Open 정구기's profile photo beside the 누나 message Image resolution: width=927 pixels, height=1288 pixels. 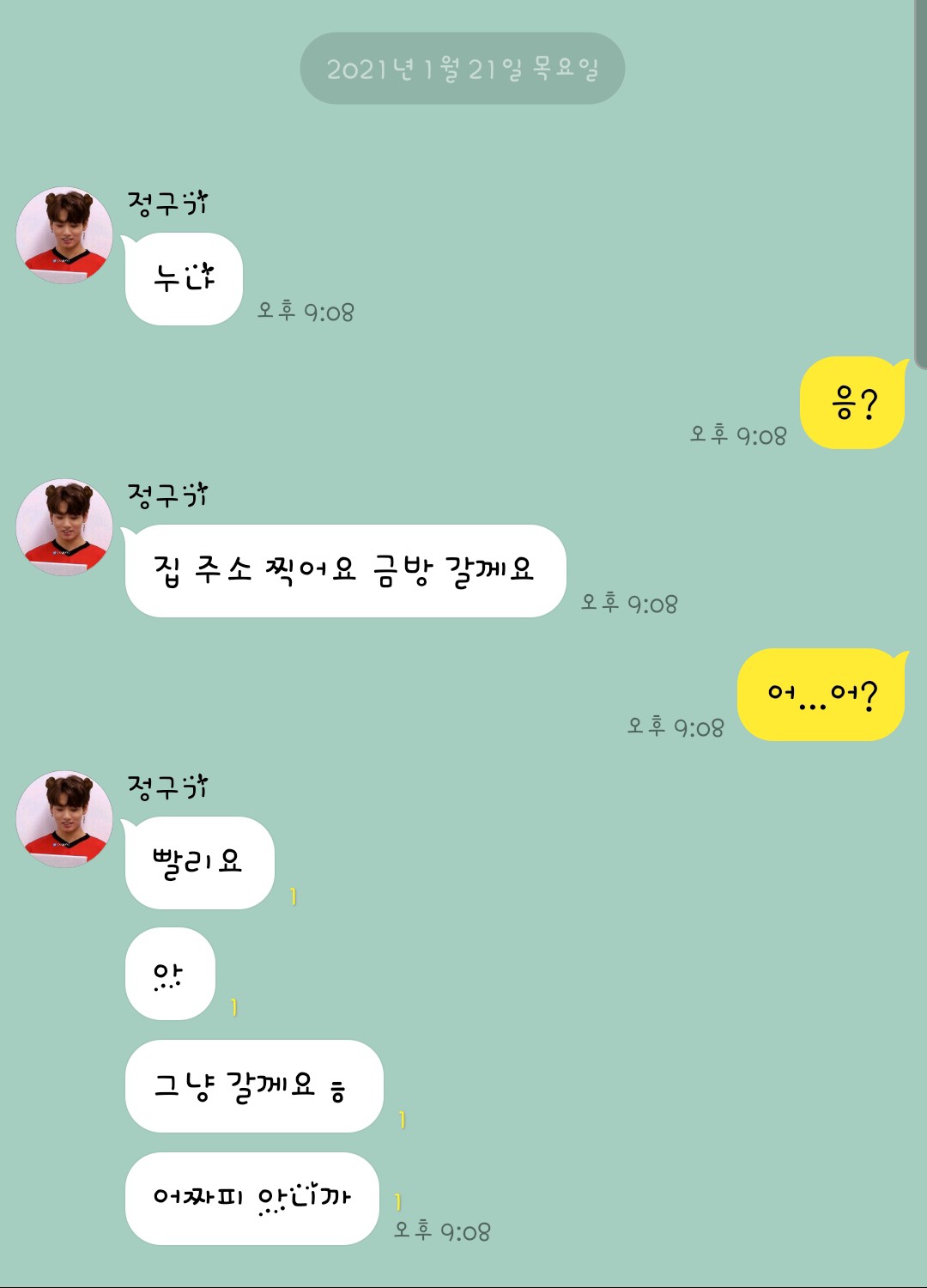pos(64,235)
